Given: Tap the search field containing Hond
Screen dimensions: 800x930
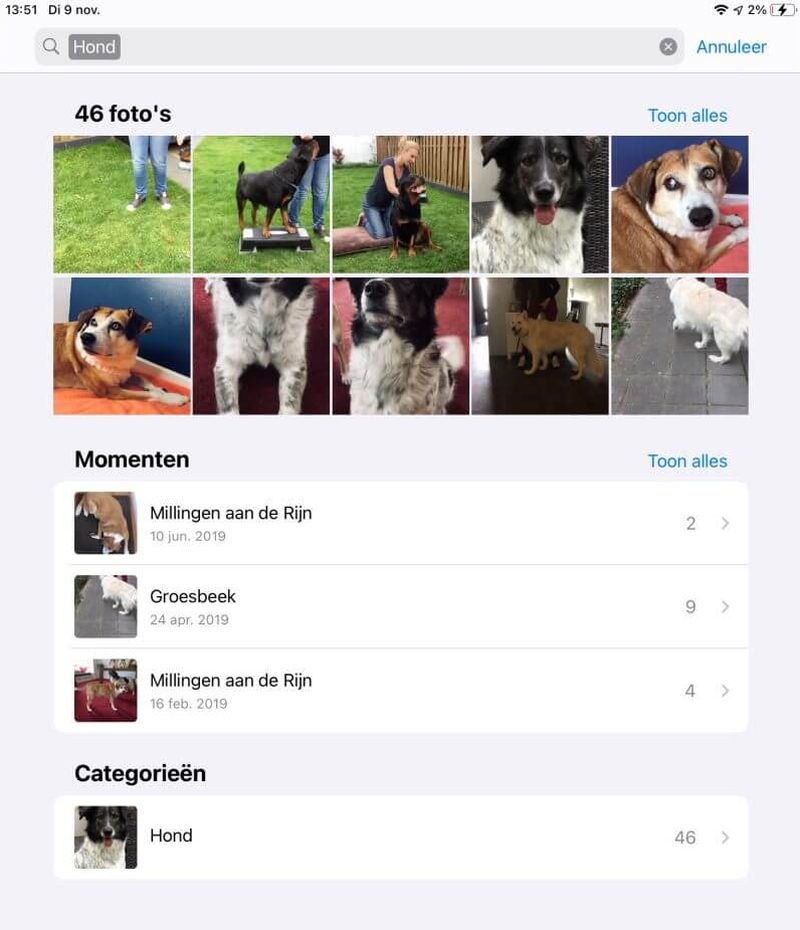Looking at the screenshot, I should [380, 47].
